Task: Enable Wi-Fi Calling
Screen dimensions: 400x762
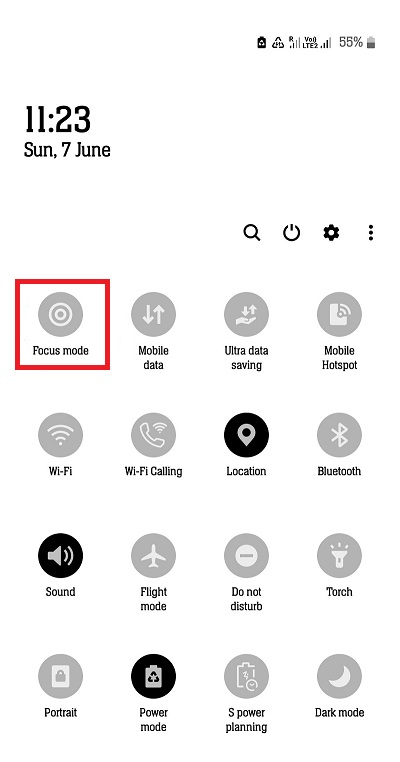Action: pos(153,435)
